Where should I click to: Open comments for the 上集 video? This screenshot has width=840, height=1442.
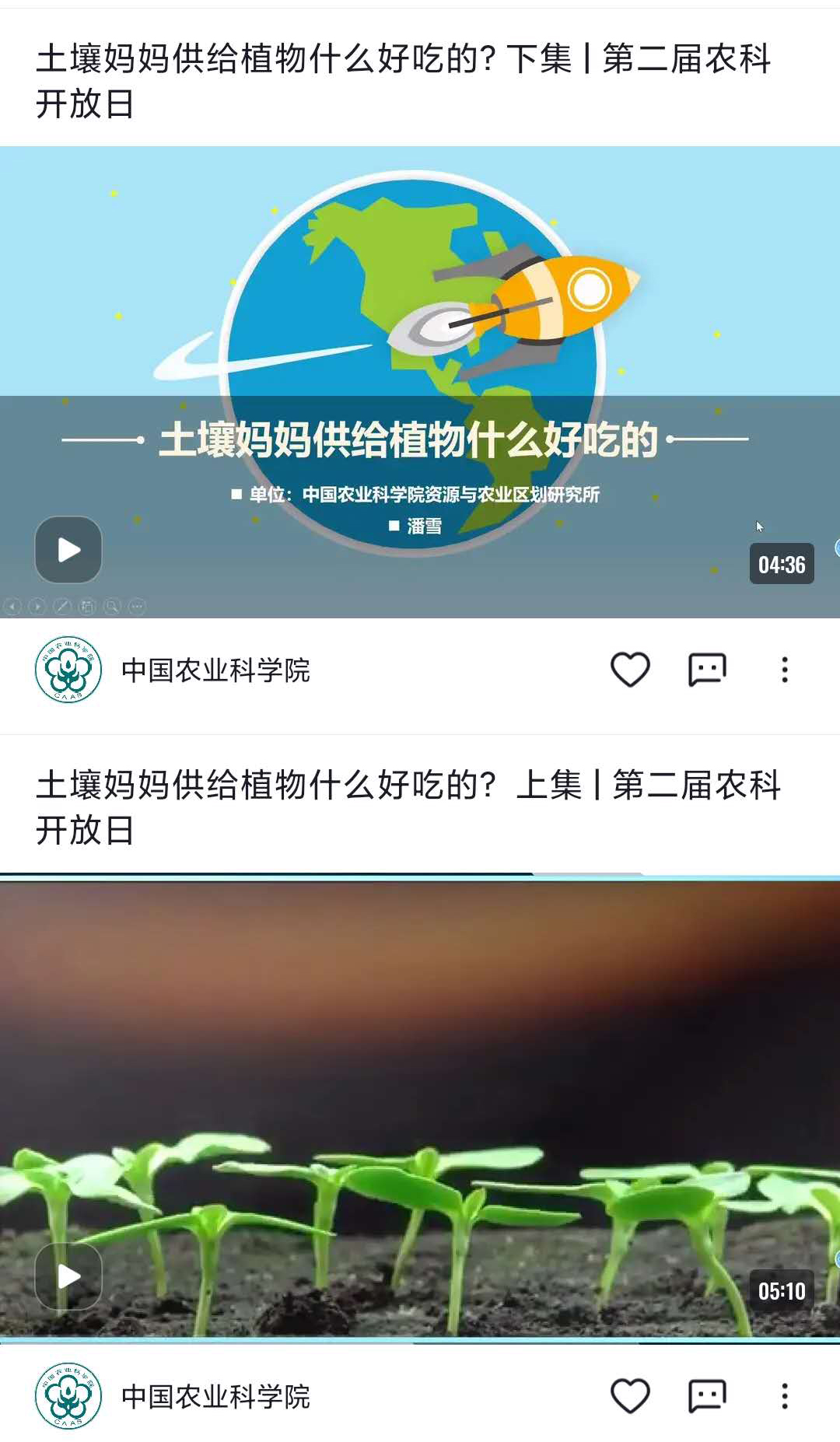(x=707, y=1396)
